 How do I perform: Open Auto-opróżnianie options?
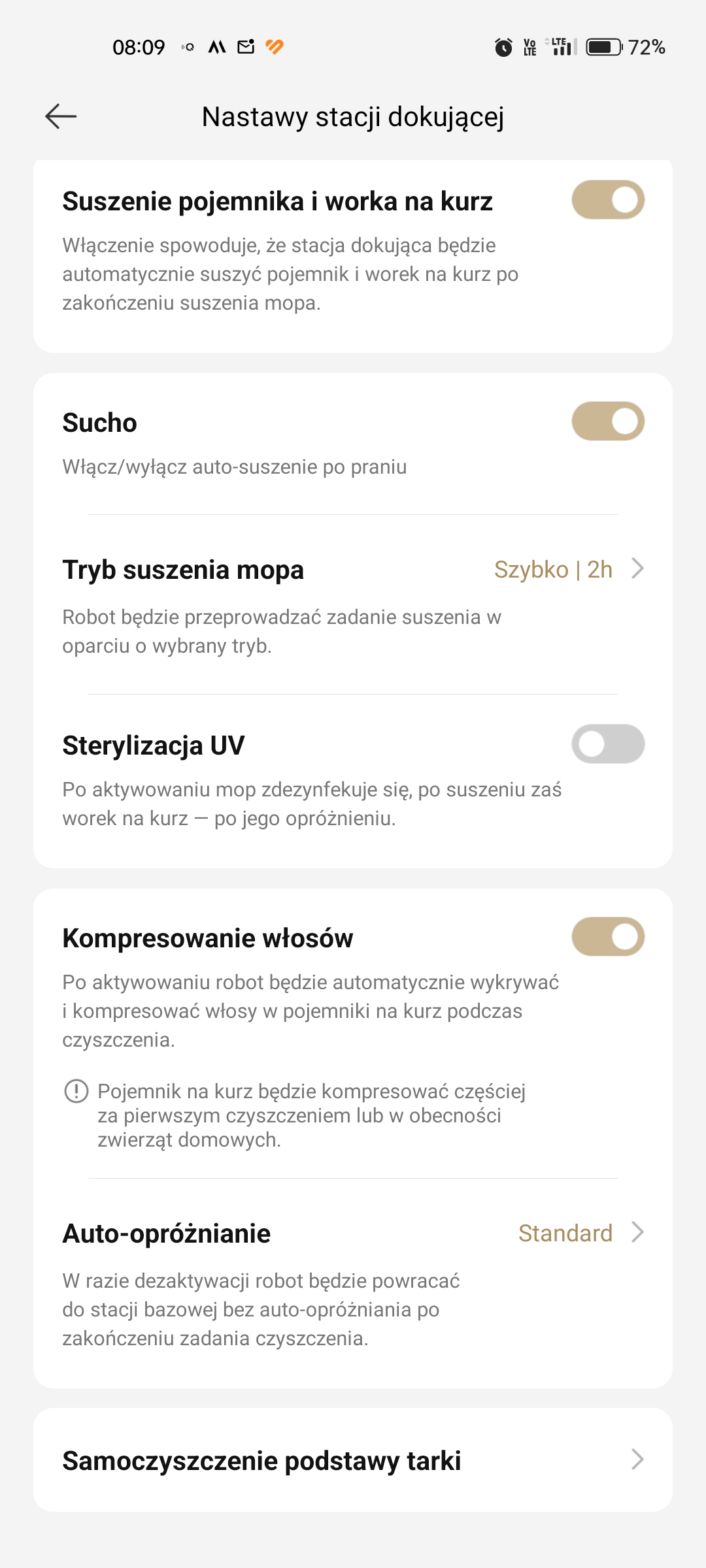pos(353,1283)
